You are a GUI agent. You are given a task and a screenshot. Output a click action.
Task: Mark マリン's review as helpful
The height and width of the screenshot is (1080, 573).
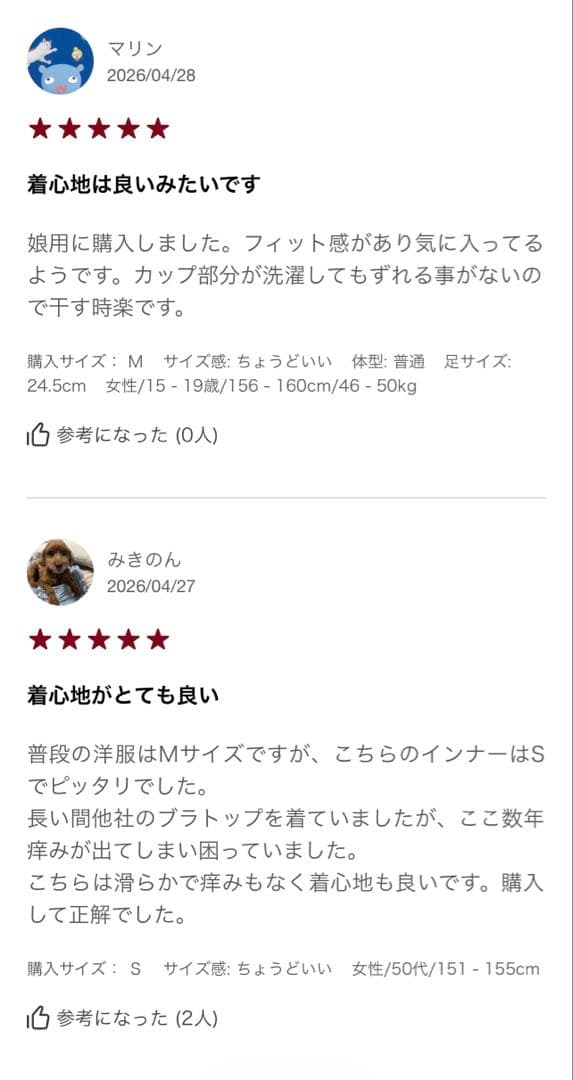pyautogui.click(x=122, y=435)
